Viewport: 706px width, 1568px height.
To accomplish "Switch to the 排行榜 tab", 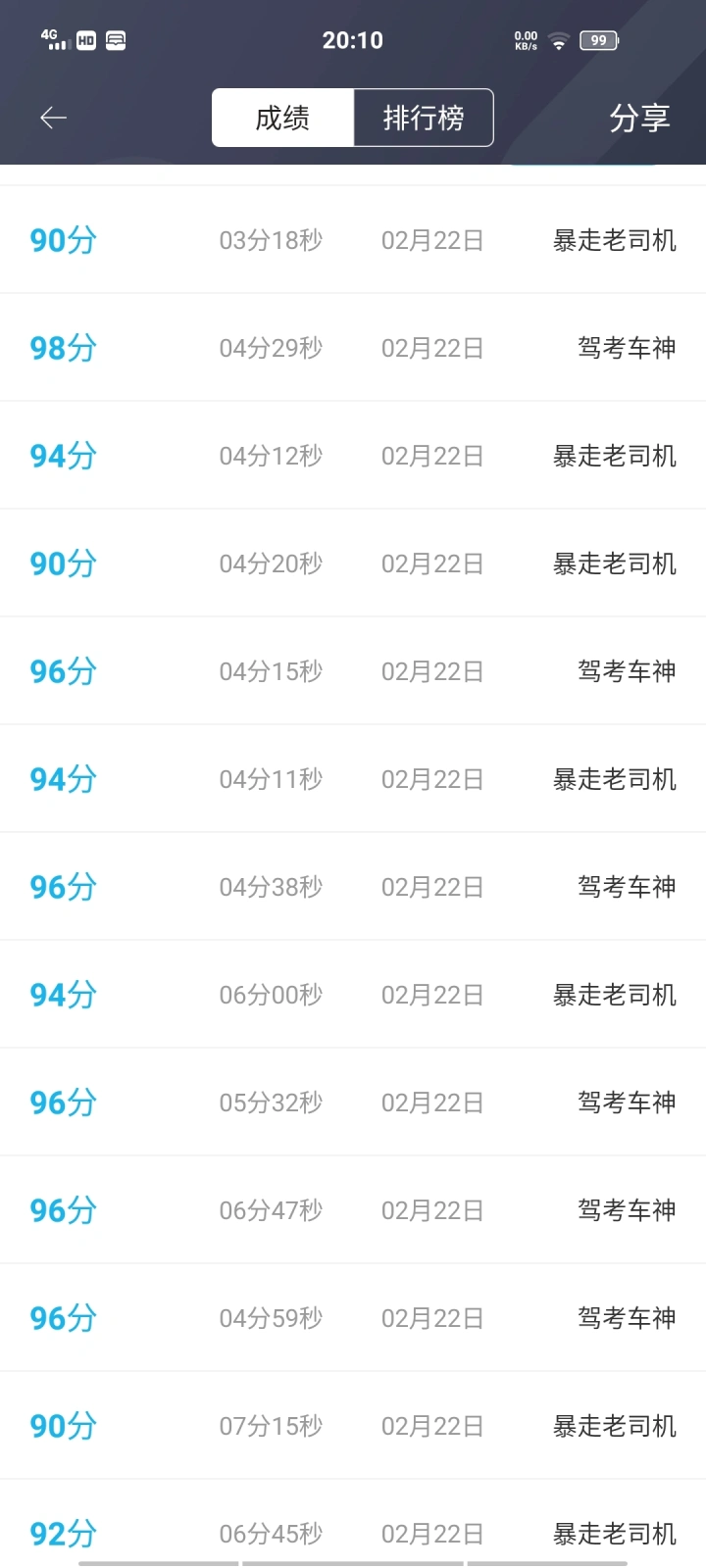I will coord(424,119).
